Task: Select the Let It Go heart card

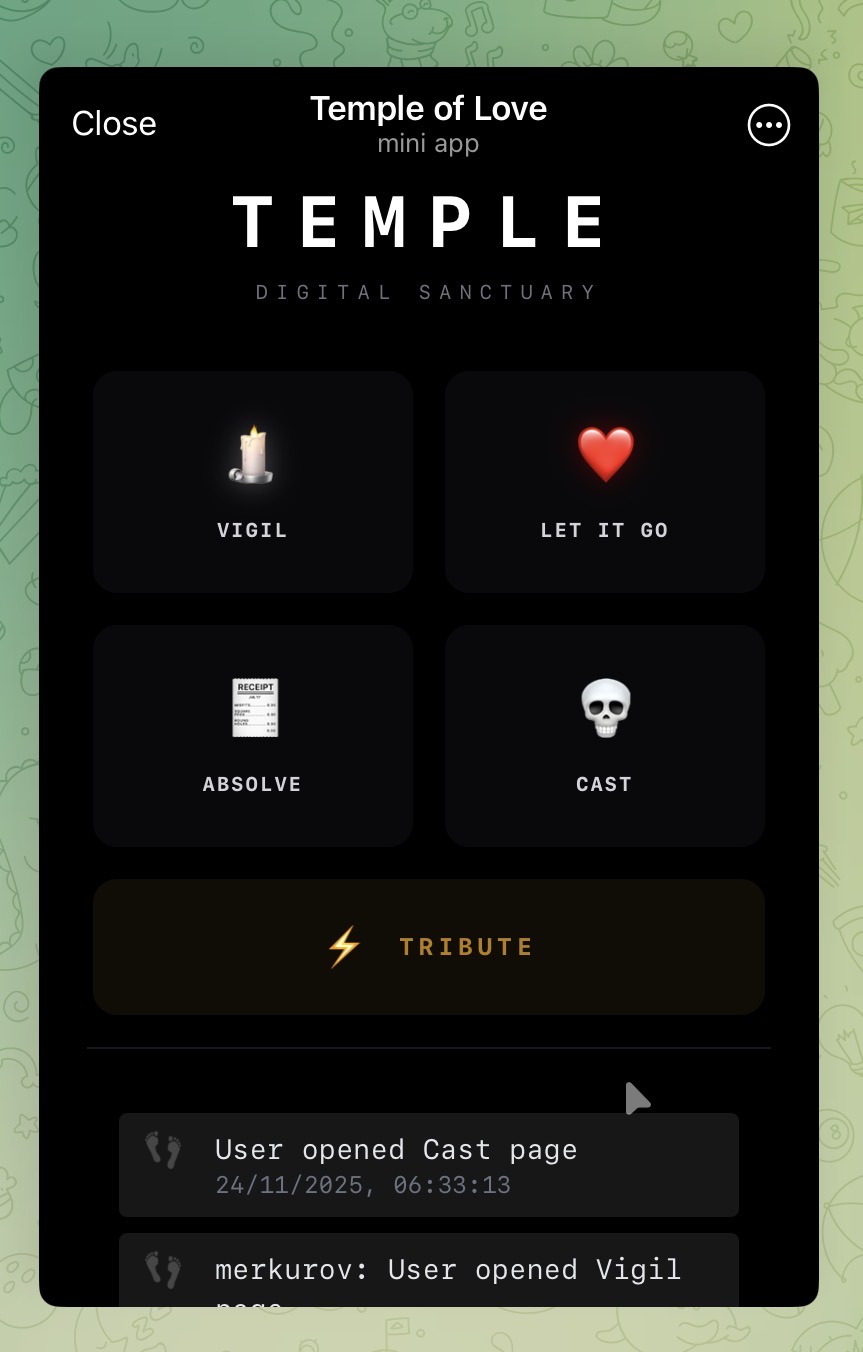Action: pyautogui.click(x=604, y=482)
